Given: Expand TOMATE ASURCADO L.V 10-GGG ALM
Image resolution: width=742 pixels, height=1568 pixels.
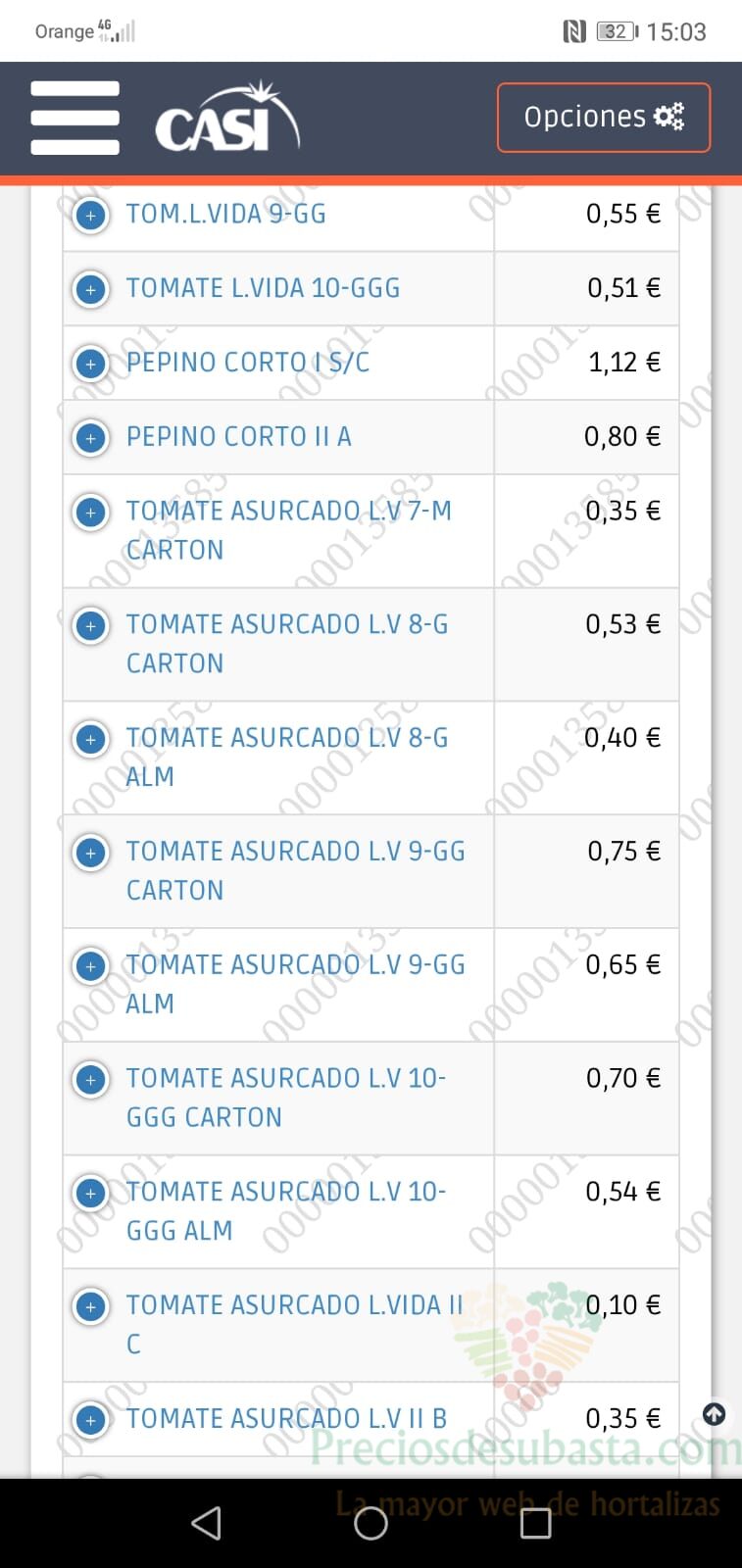Looking at the screenshot, I should point(91,1194).
